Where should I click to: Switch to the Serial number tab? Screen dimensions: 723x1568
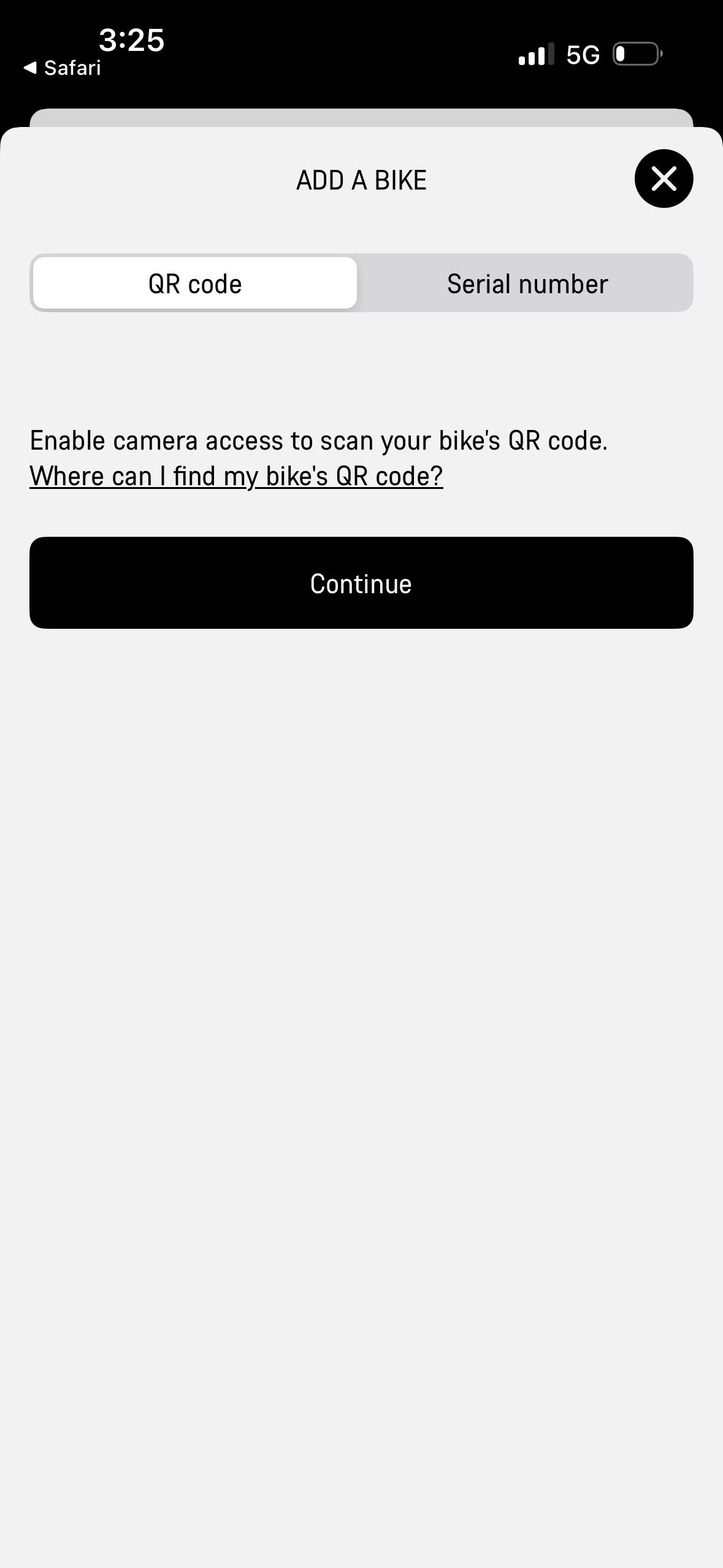point(527,283)
